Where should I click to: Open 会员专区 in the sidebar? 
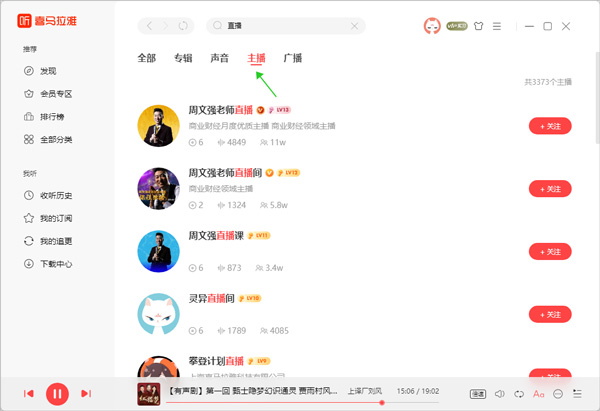[x=55, y=94]
